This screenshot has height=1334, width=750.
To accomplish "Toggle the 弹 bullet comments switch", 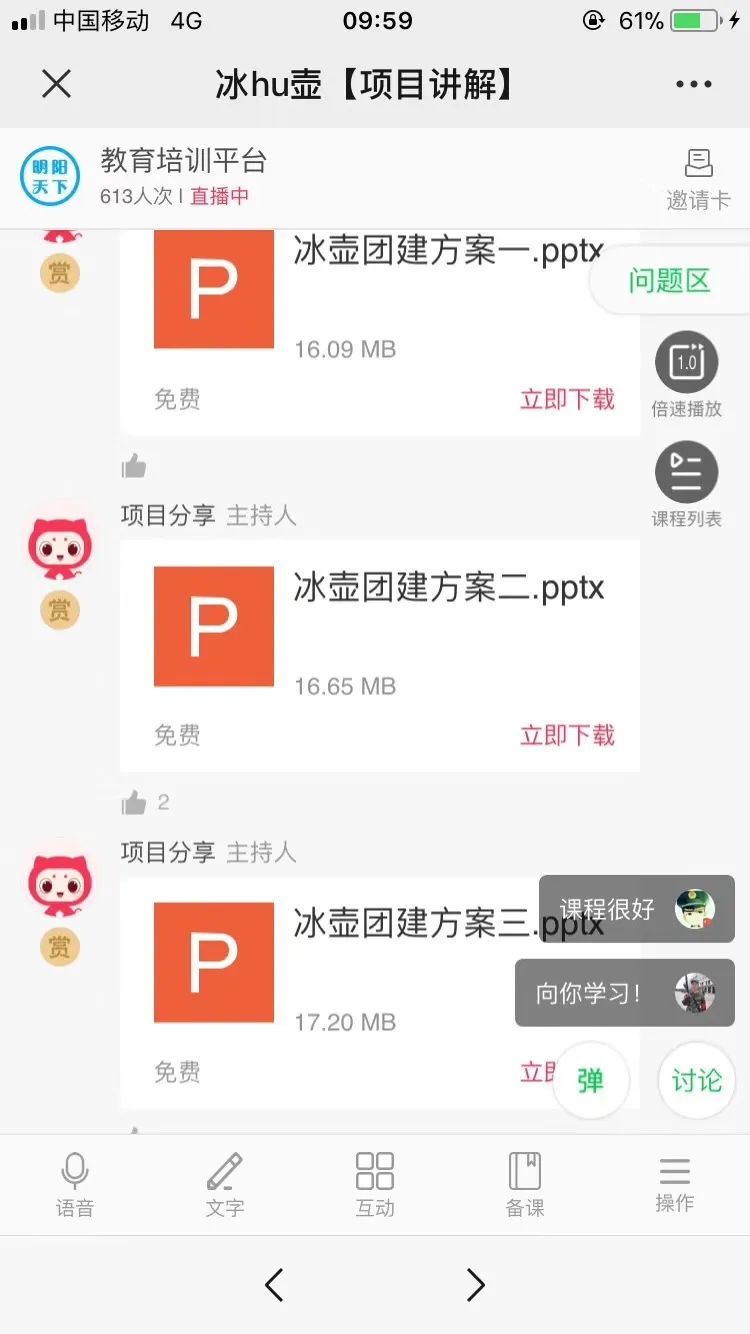I will point(591,1080).
